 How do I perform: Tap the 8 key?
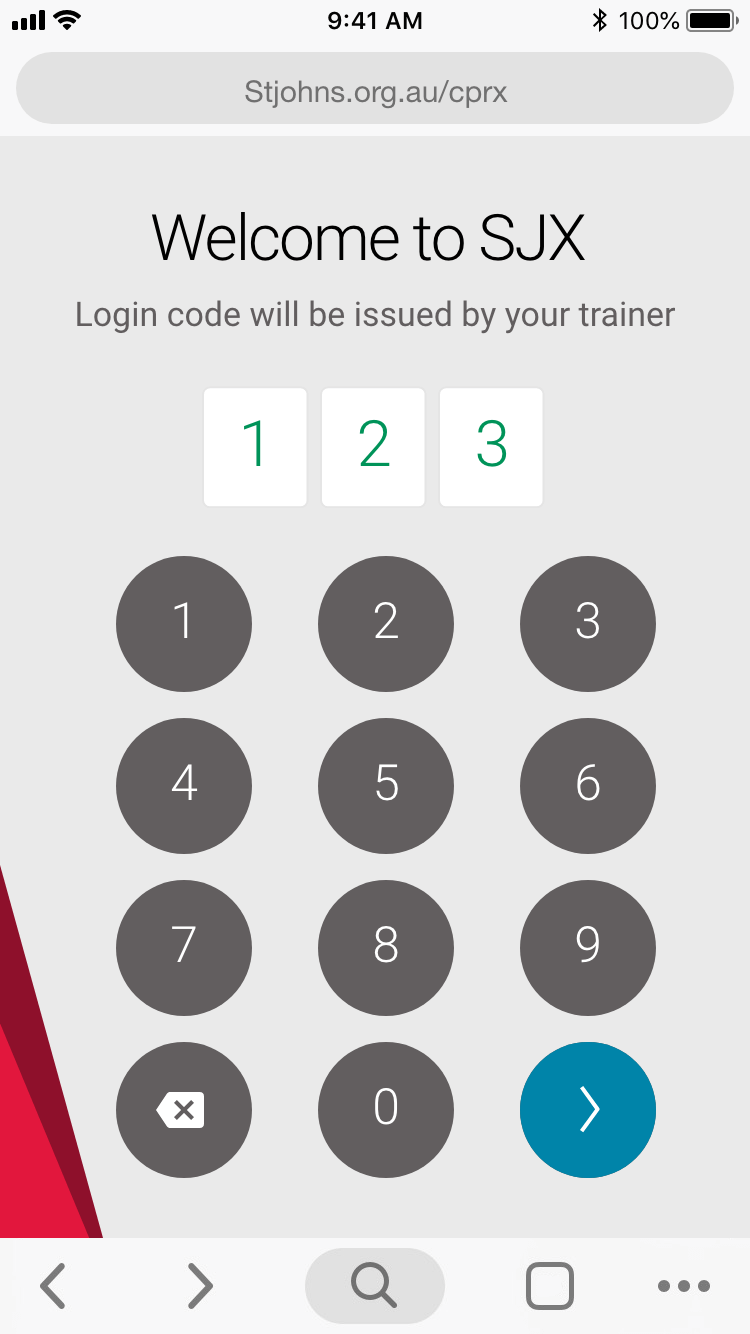386,948
